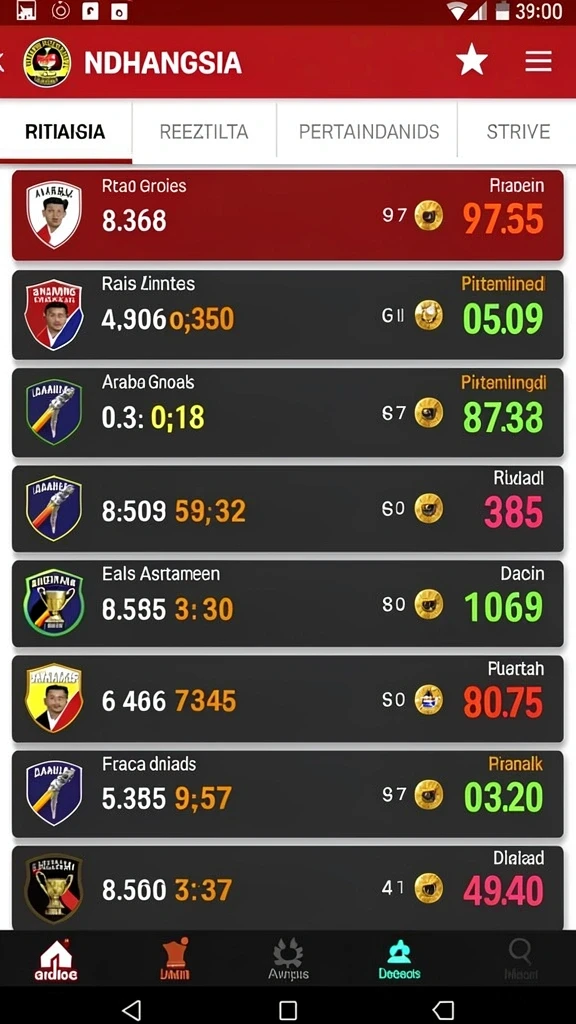Open the Araba Gnoals row

click(287, 412)
